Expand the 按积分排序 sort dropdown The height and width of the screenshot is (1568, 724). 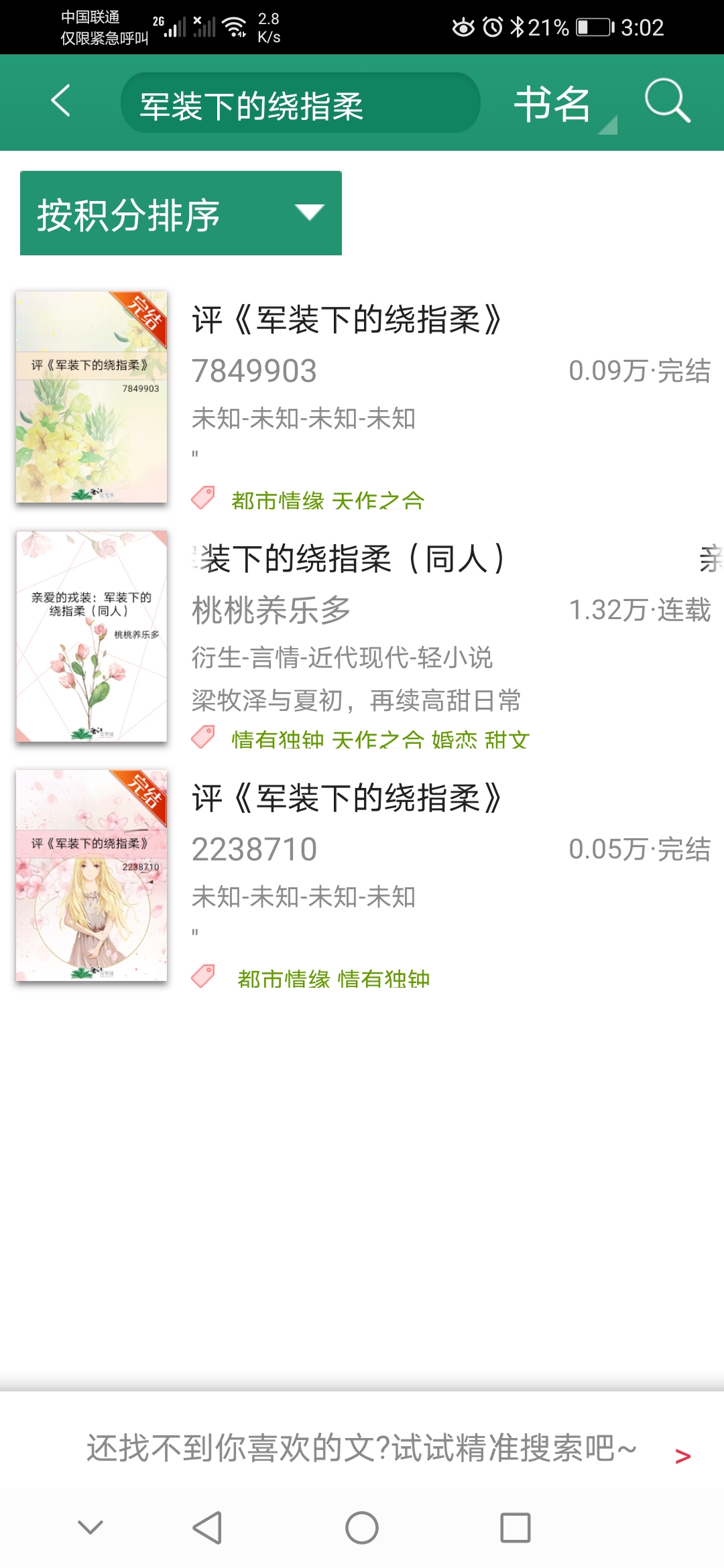tap(181, 213)
